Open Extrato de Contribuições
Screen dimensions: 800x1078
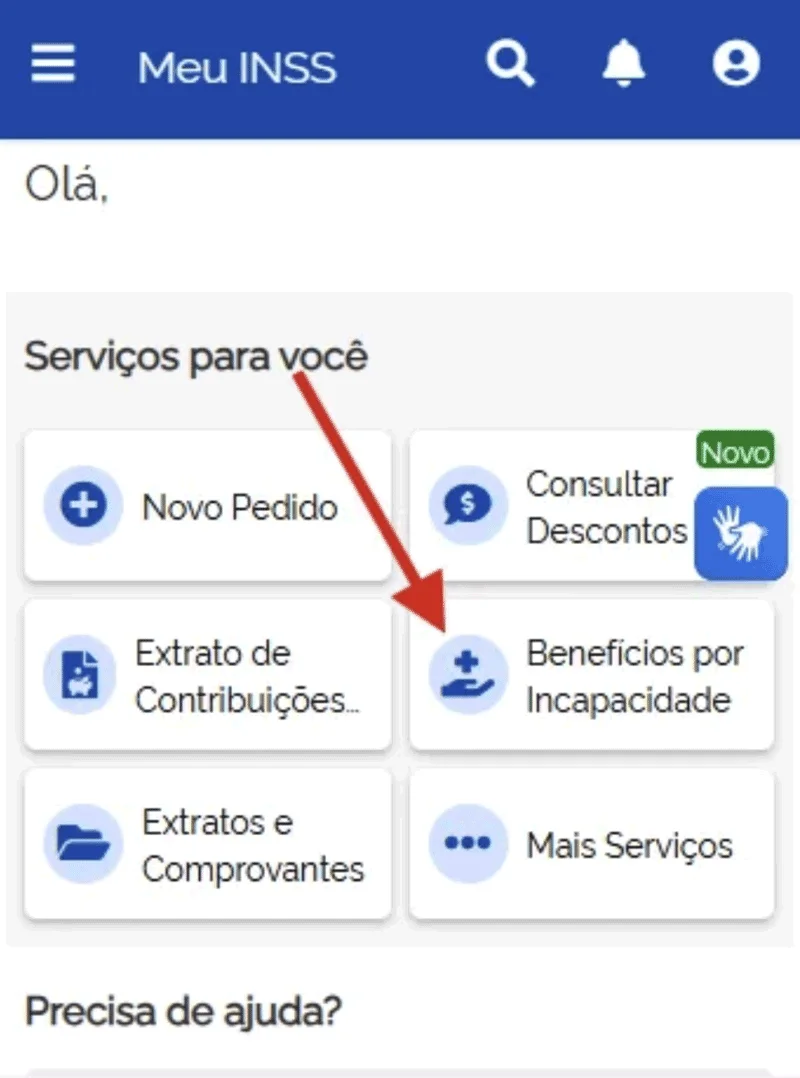pyautogui.click(x=208, y=675)
